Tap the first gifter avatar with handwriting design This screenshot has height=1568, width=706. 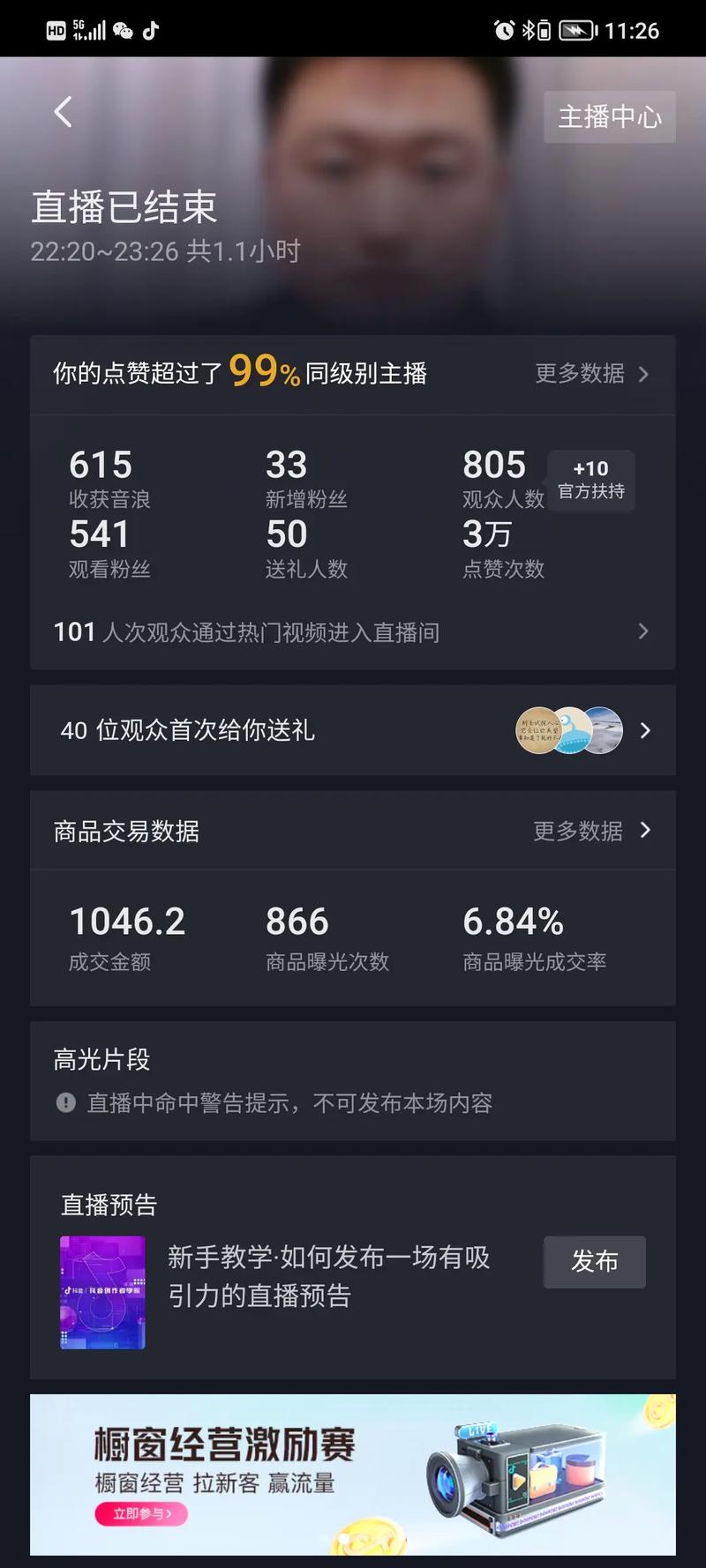540,730
